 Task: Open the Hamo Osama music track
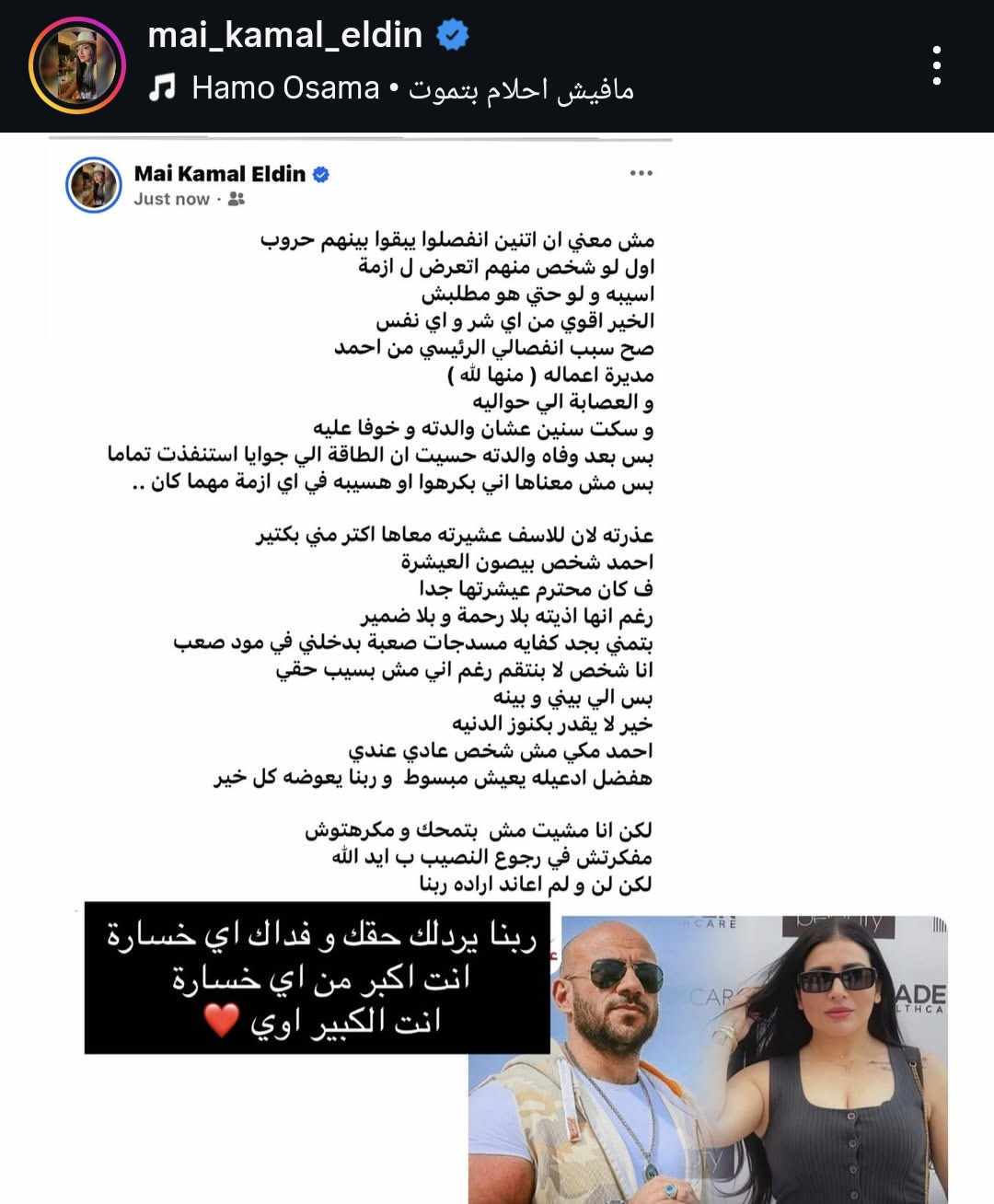click(x=391, y=89)
